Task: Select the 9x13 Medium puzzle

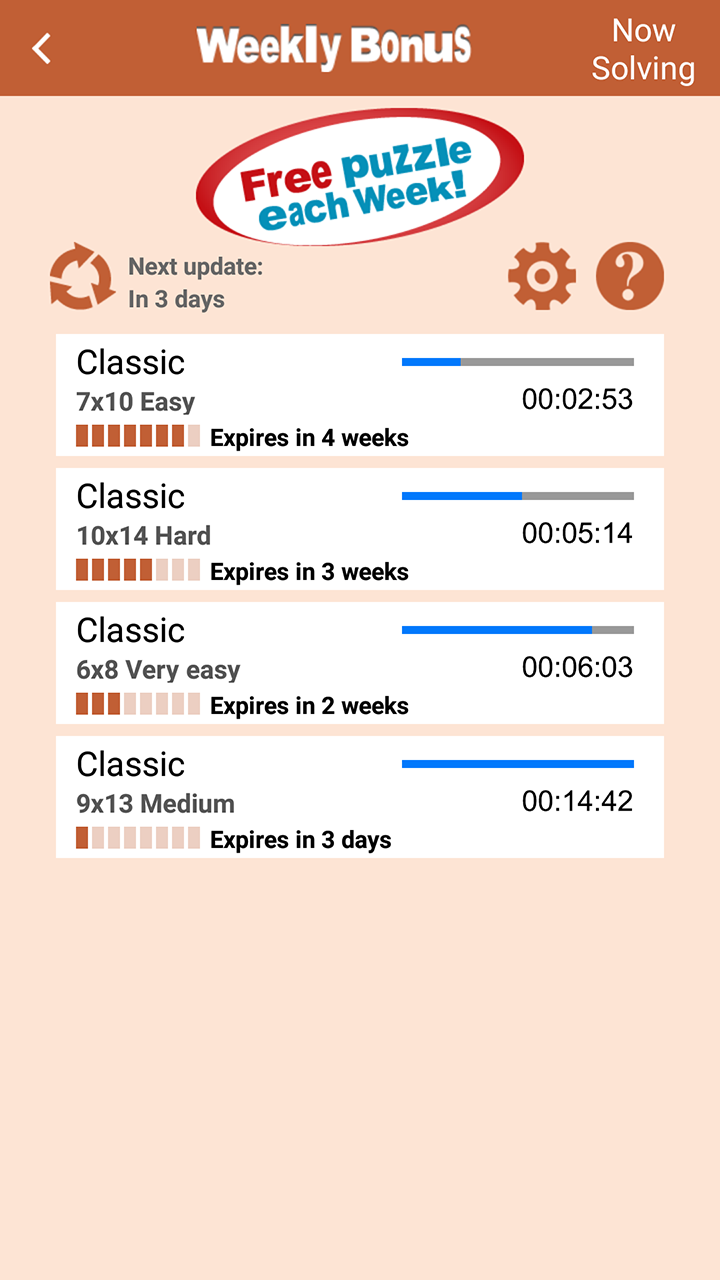Action: 360,797
